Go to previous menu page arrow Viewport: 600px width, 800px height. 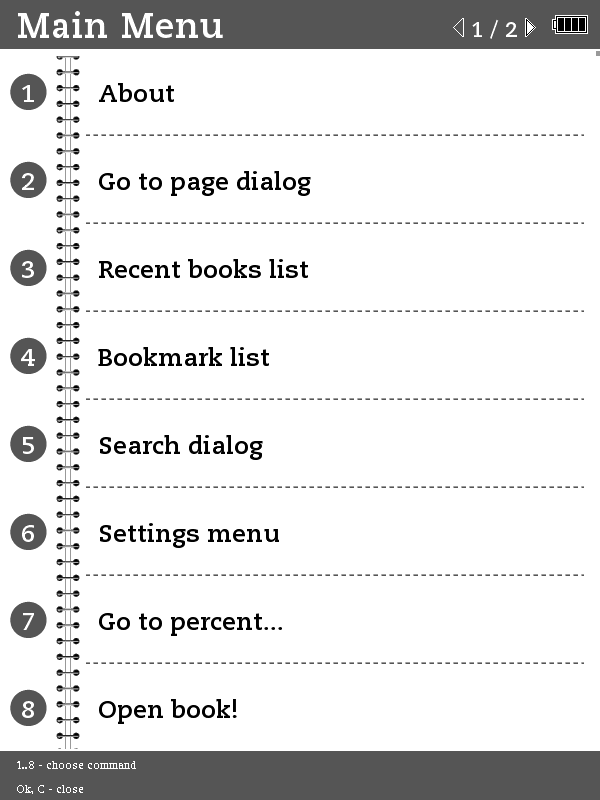tap(459, 27)
